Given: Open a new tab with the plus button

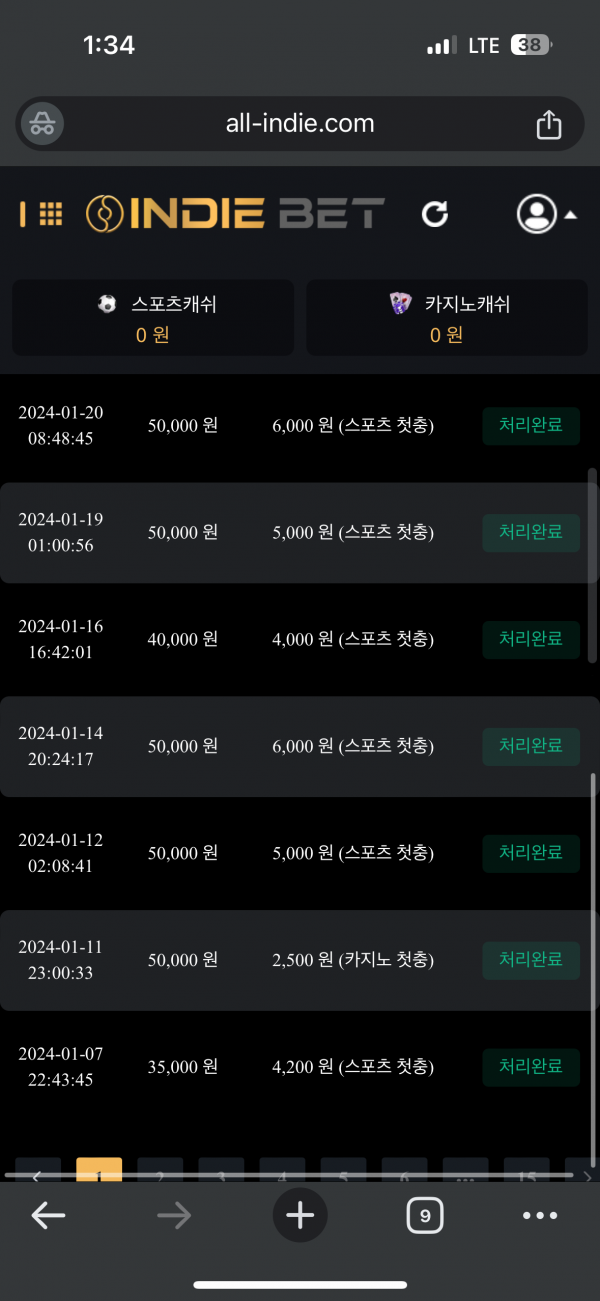Looking at the screenshot, I should (x=300, y=1215).
